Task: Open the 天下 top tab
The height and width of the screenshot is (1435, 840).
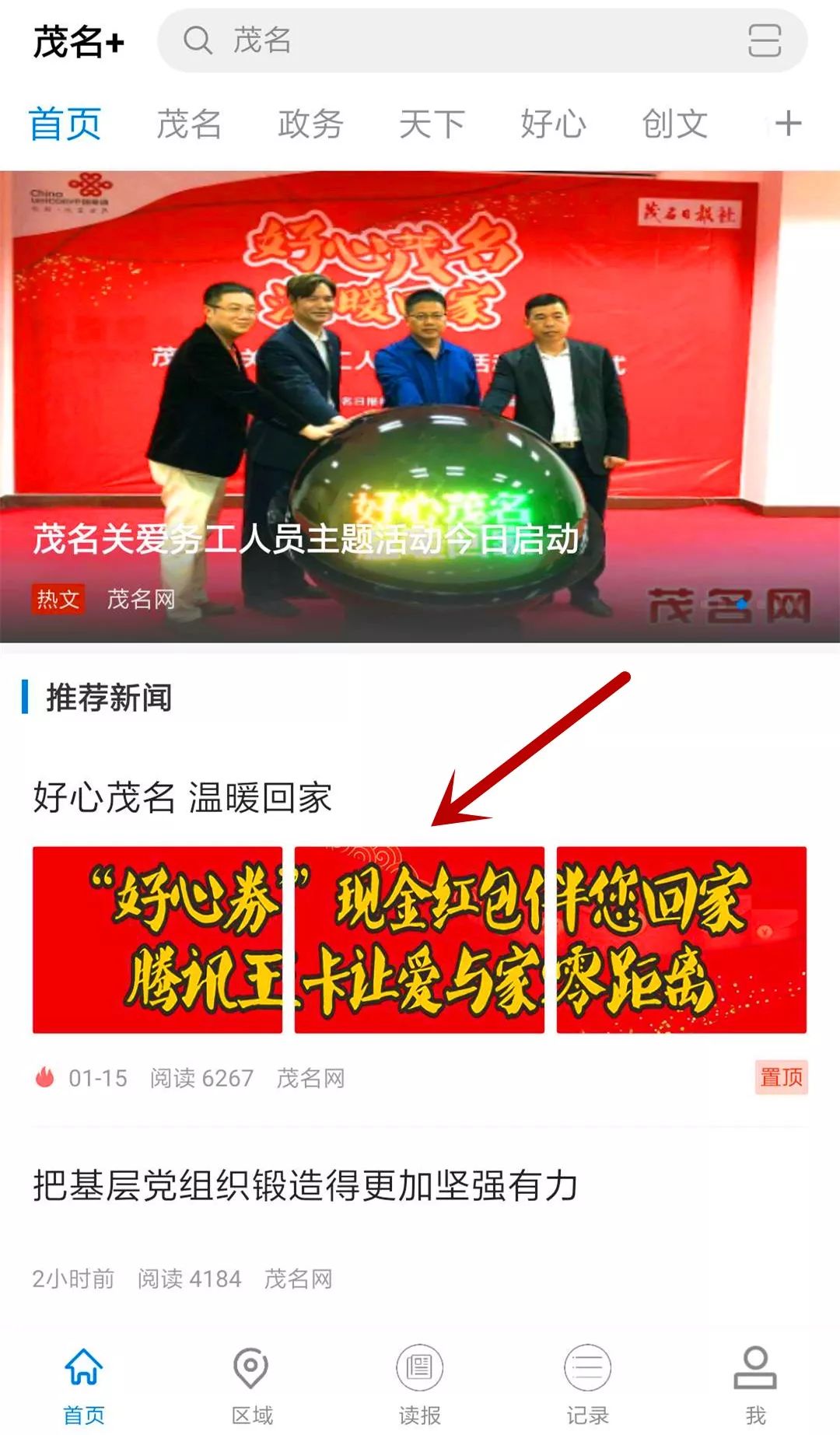Action: pos(432,124)
